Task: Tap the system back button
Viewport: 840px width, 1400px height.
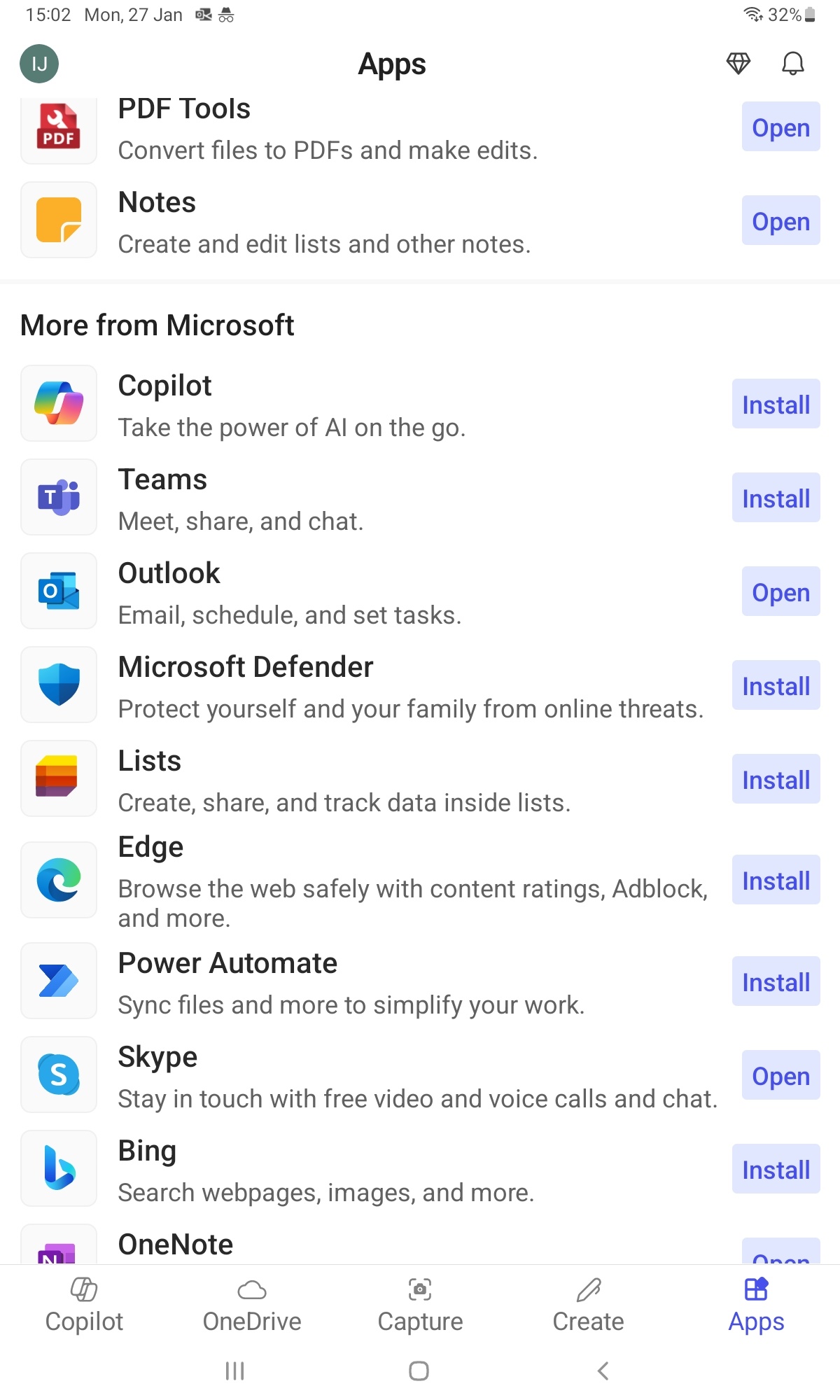Action: click(603, 1371)
